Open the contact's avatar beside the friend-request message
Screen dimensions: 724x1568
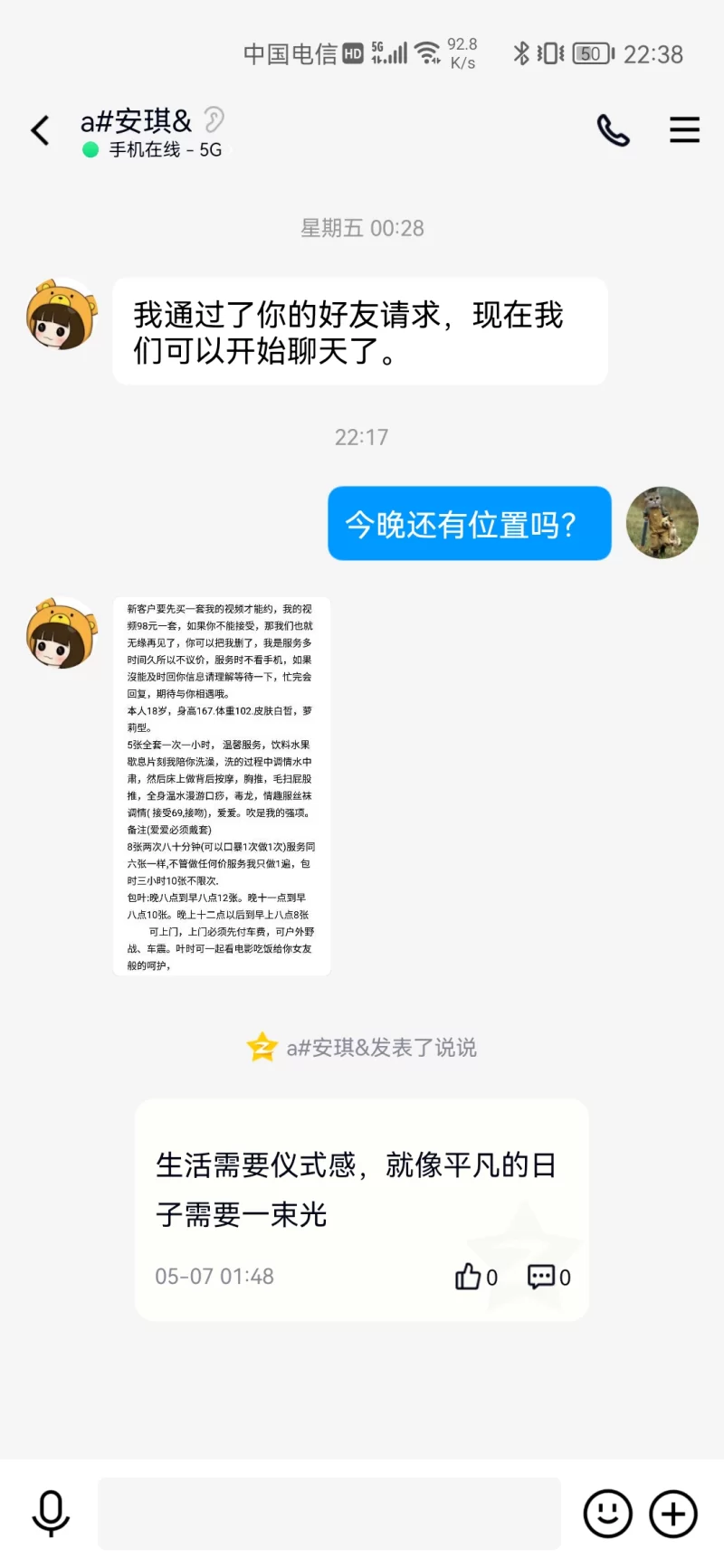[x=62, y=315]
